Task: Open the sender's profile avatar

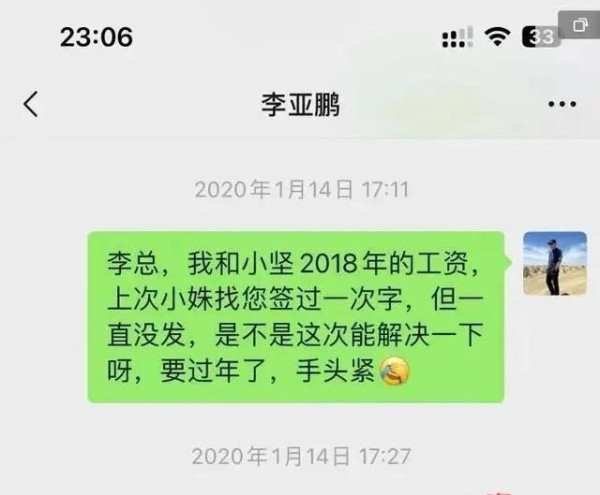Action: (x=555, y=263)
